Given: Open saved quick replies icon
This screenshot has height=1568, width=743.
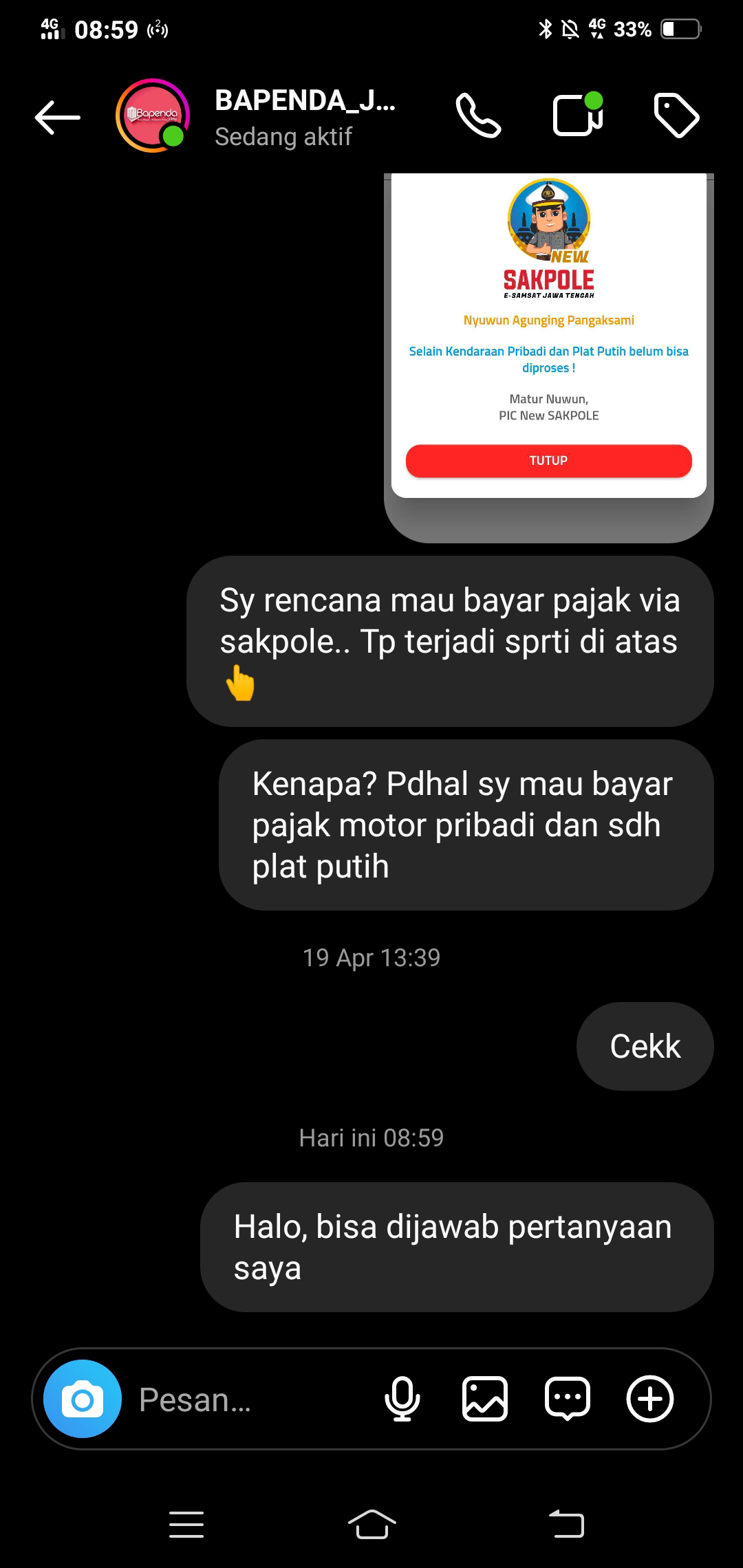Looking at the screenshot, I should [567, 1398].
